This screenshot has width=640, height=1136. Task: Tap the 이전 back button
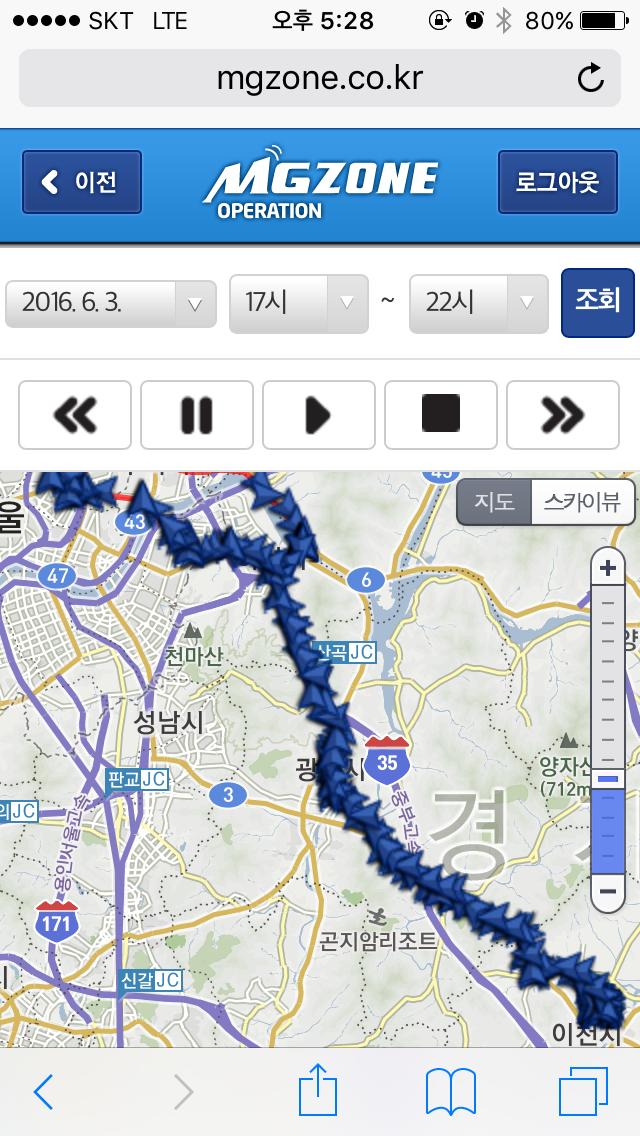pos(82,182)
